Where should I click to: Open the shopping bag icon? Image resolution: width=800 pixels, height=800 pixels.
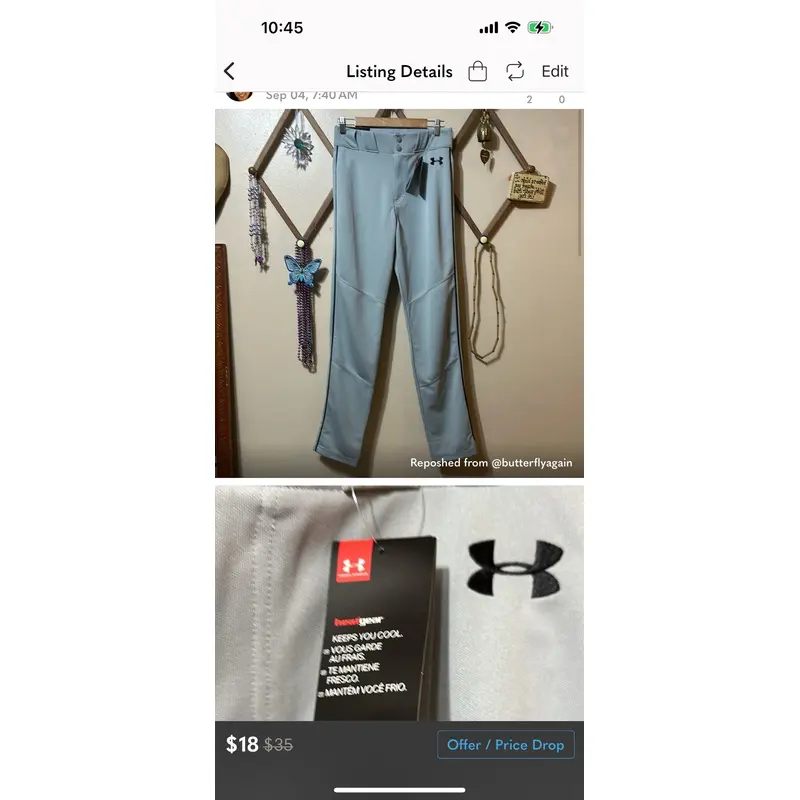[x=478, y=71]
